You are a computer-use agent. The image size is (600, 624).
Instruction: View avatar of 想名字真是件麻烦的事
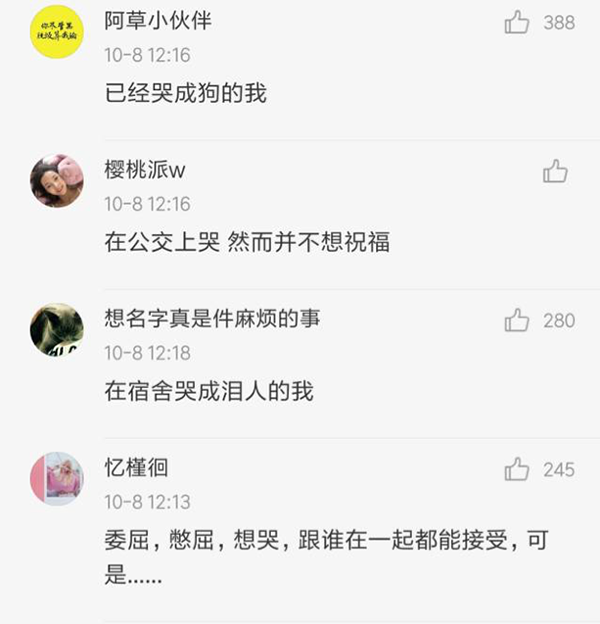tap(56, 329)
